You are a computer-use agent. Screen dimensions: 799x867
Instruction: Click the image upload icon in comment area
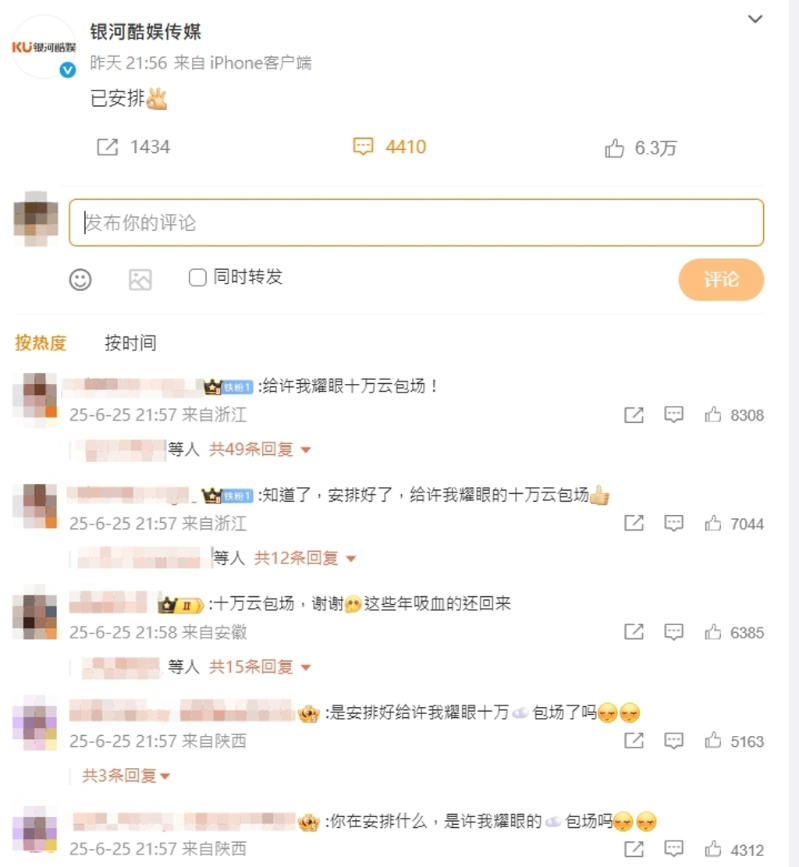coord(141,280)
